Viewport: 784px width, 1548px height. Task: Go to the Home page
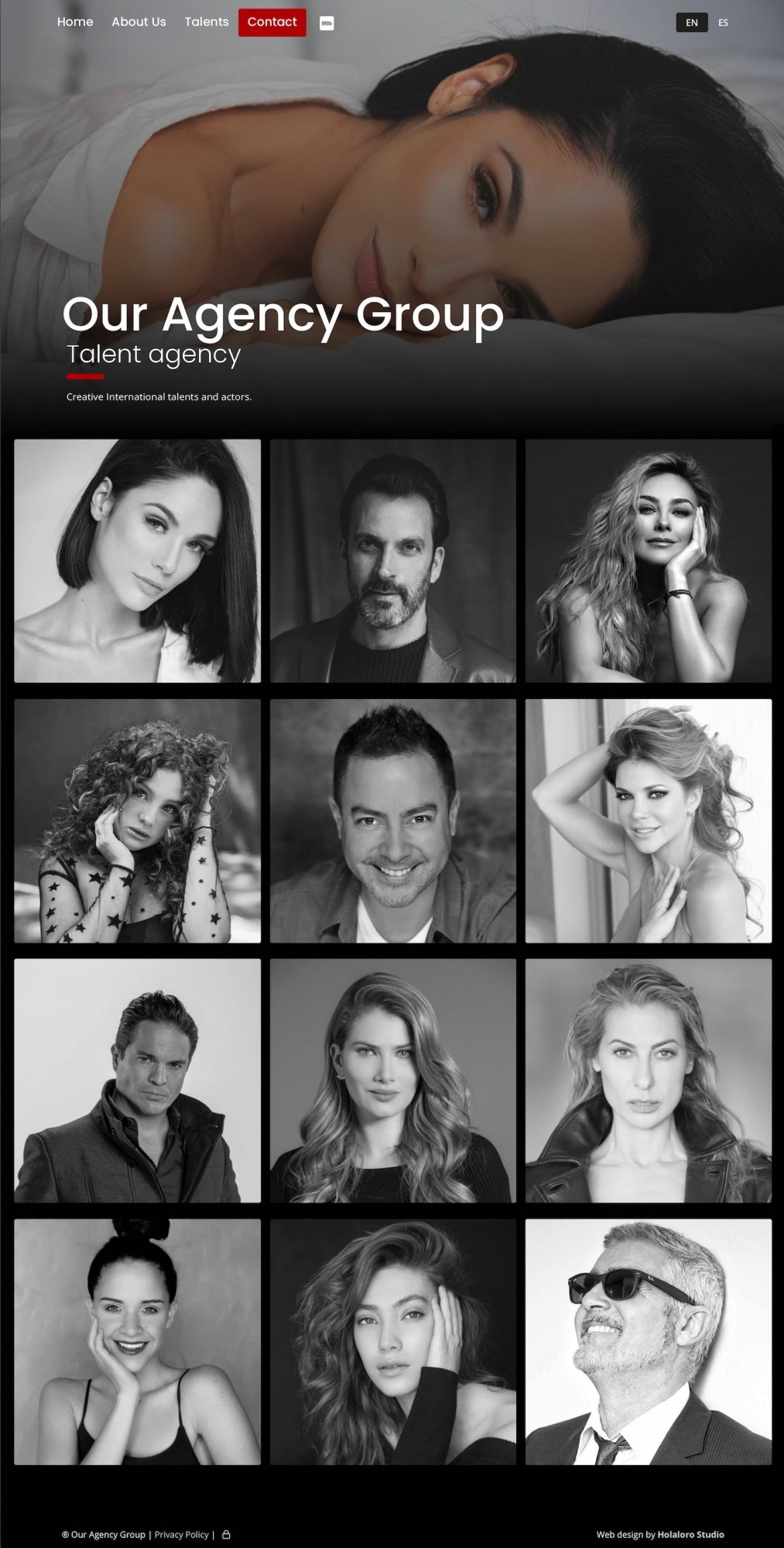click(x=75, y=22)
